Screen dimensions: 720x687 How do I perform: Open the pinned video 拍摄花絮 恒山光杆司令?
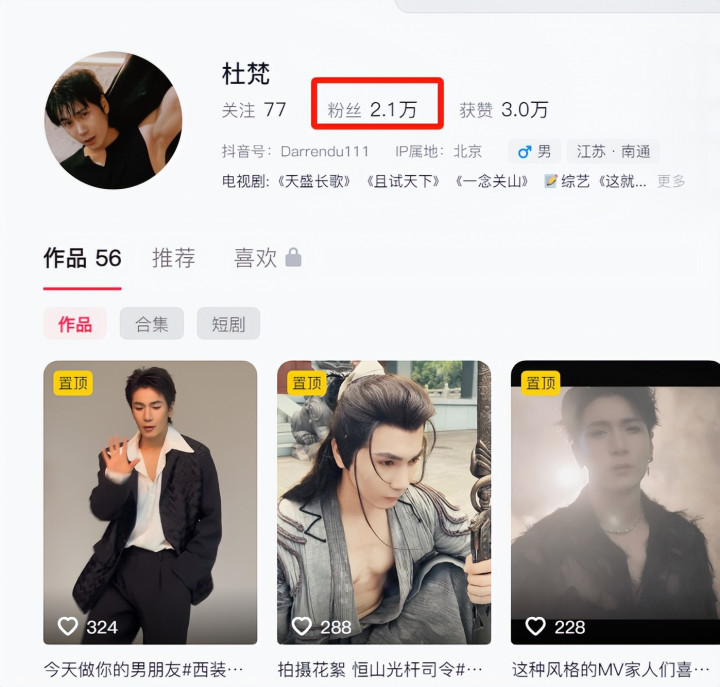coord(384,502)
